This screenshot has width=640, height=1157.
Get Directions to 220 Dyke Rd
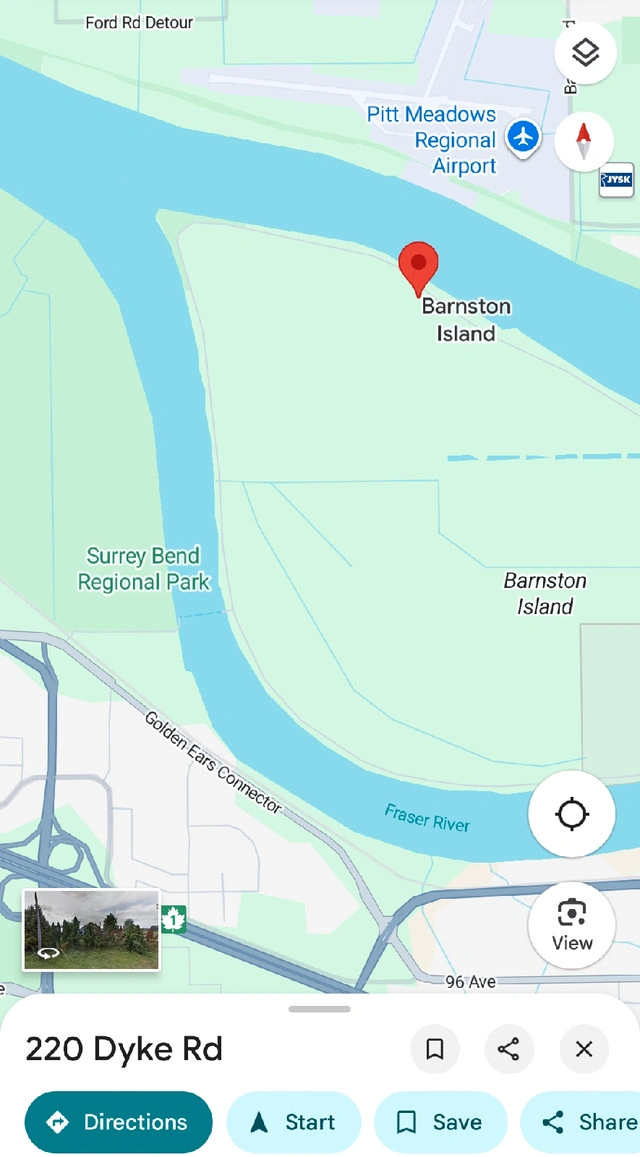click(x=118, y=1122)
